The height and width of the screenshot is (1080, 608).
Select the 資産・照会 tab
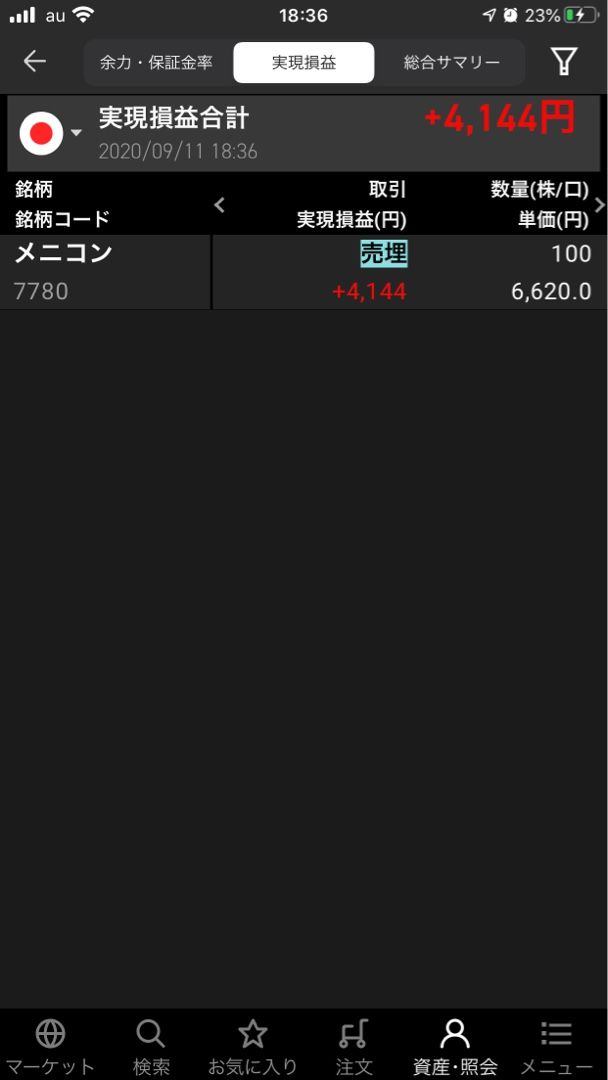tap(455, 1046)
